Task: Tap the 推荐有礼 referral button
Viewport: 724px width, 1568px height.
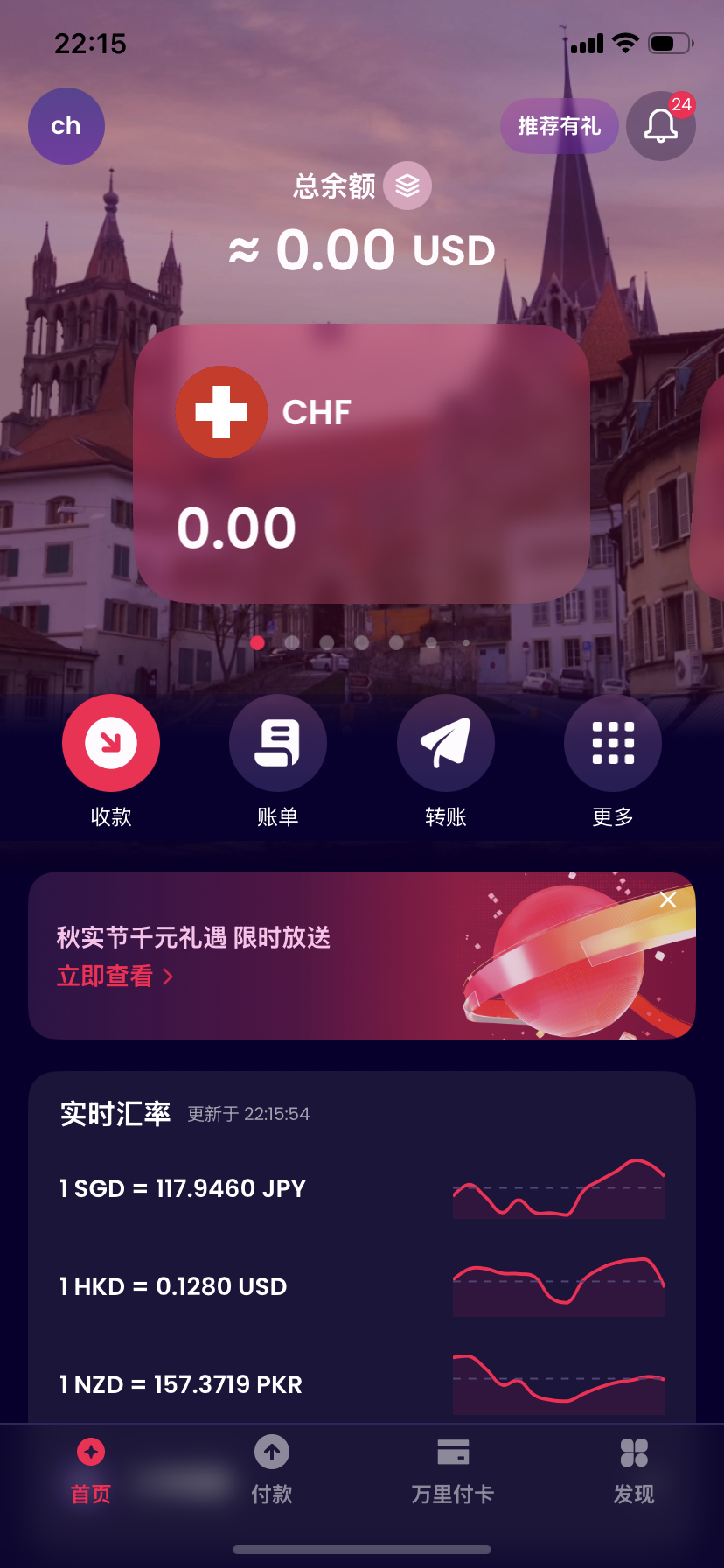Action: (559, 126)
